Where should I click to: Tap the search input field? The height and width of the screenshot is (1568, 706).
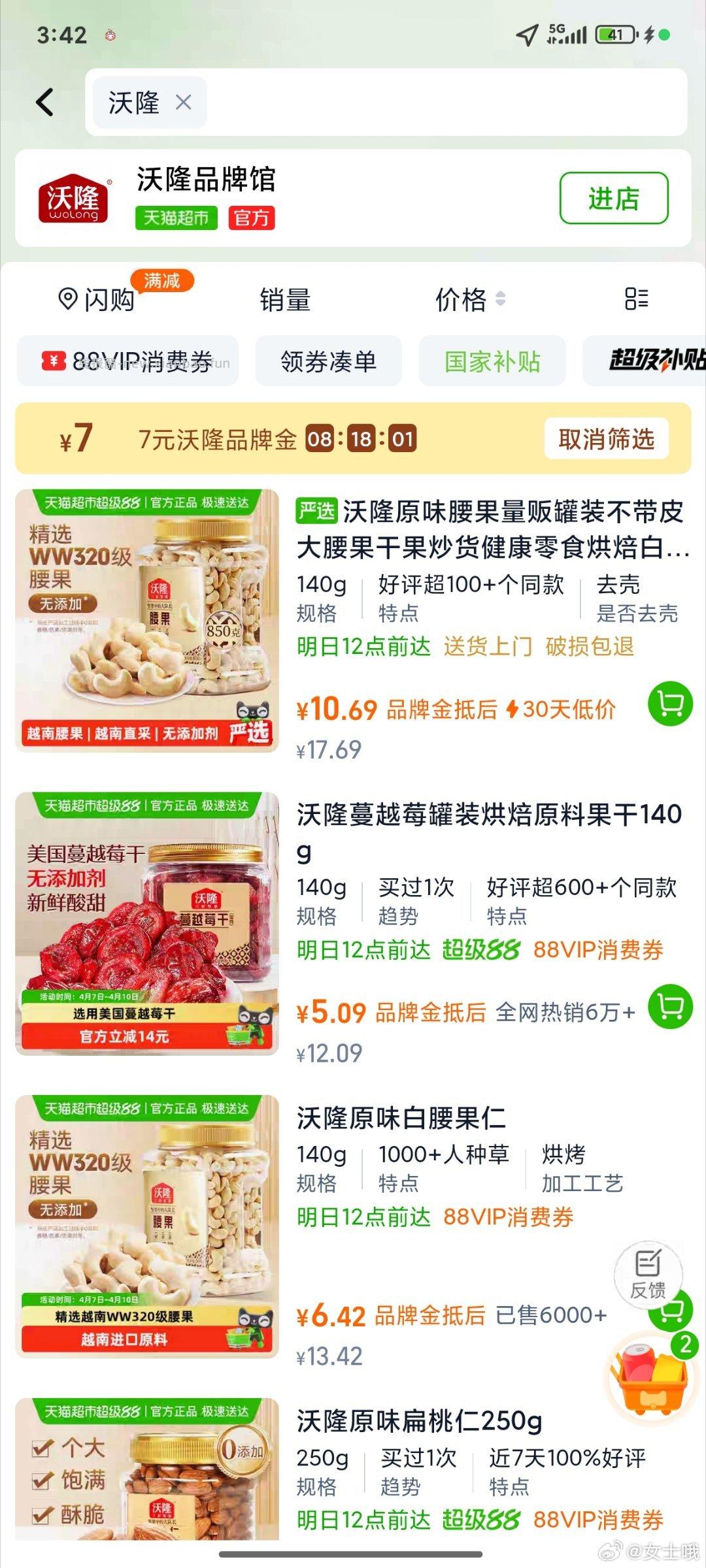445,103
